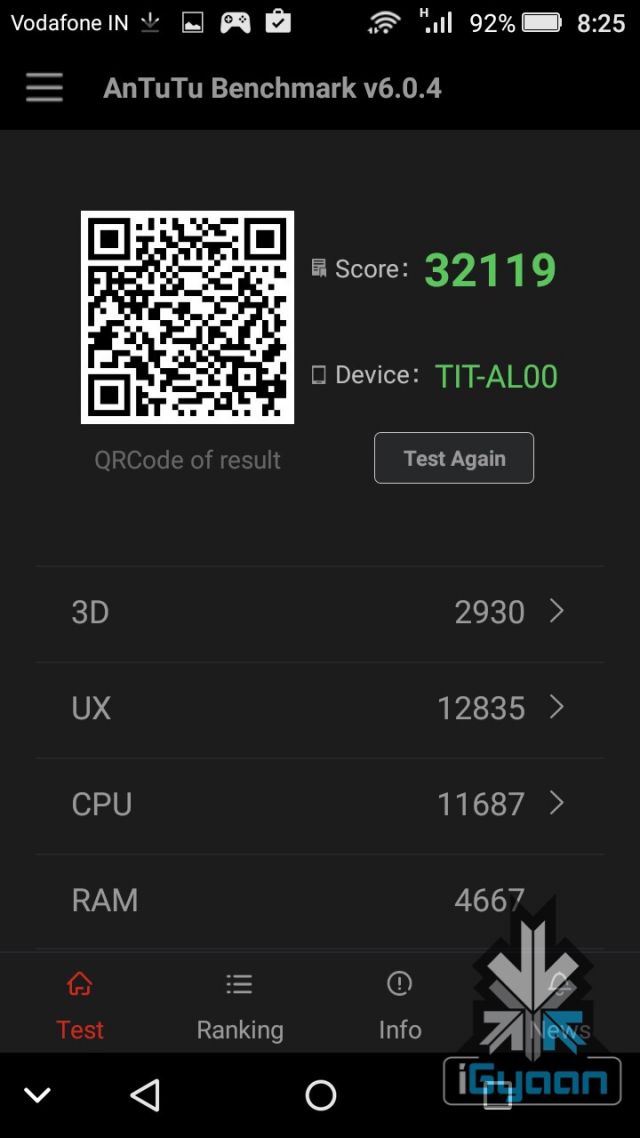View the UX score breakdown
Image resolution: width=640 pixels, height=1138 pixels.
tap(320, 708)
